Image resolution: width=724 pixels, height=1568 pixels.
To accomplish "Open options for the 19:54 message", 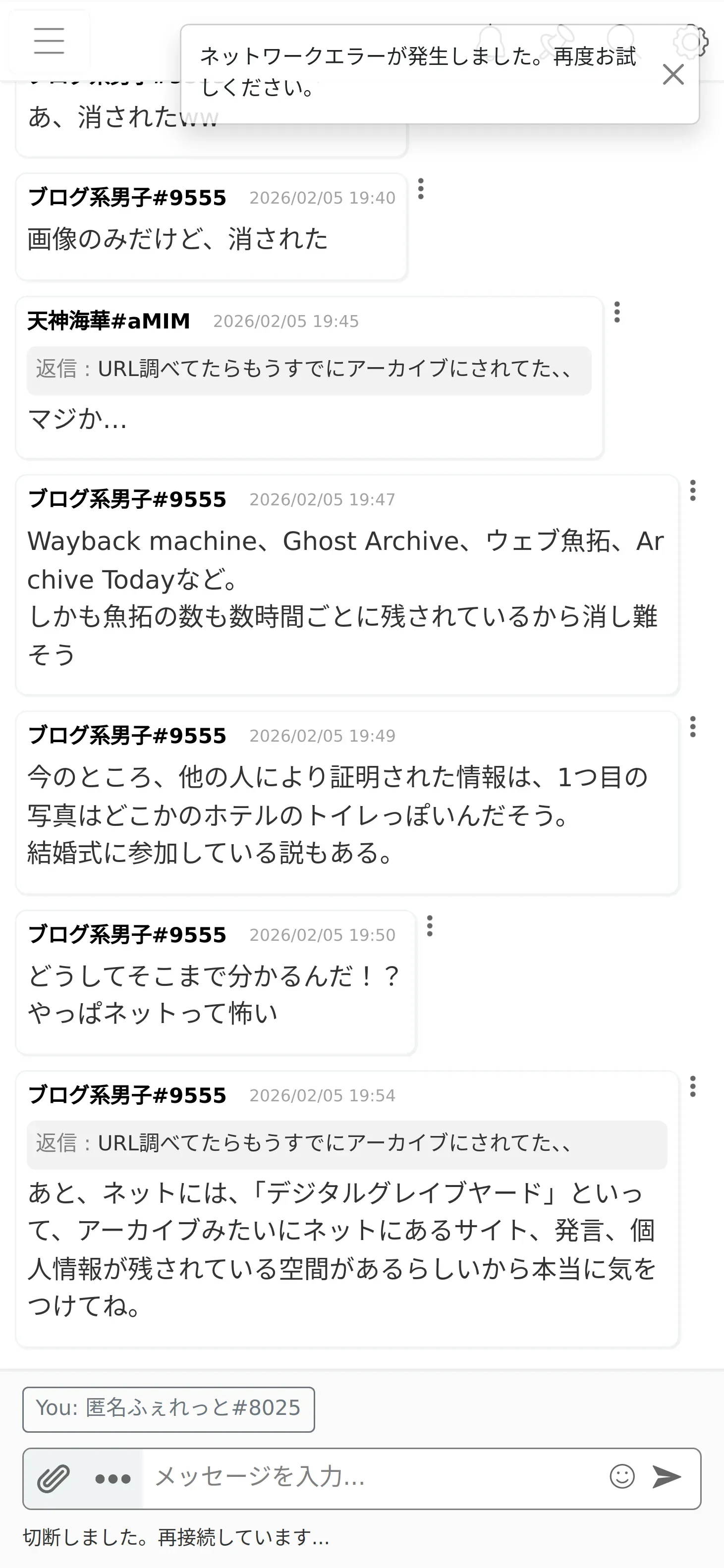I will pyautogui.click(x=693, y=1086).
